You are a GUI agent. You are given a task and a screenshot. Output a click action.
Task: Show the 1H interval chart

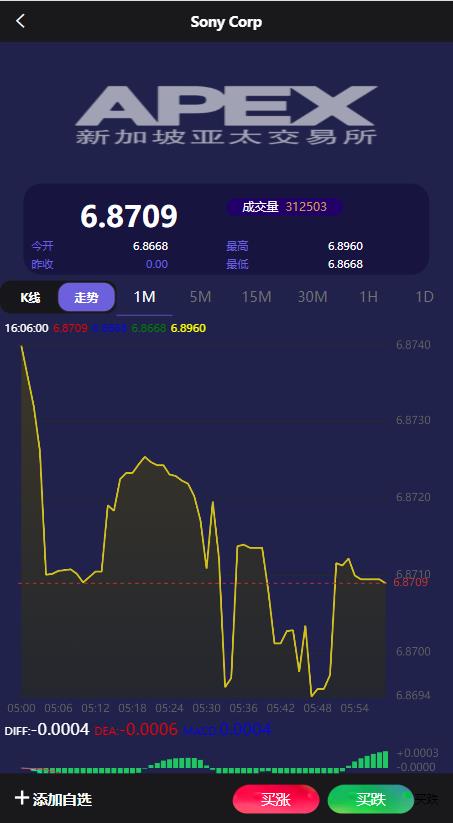click(368, 297)
